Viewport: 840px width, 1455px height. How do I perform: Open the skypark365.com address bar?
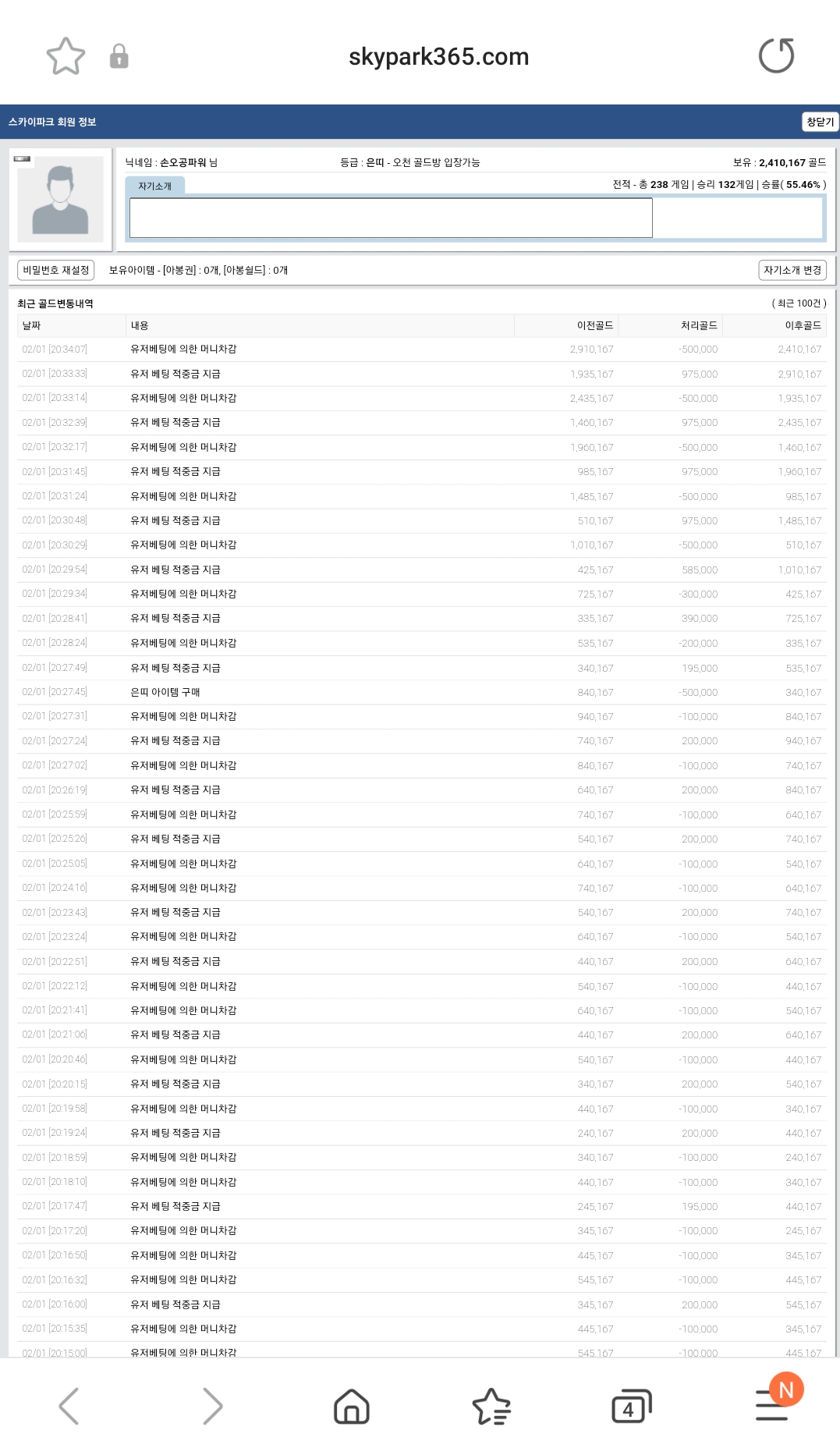point(438,56)
